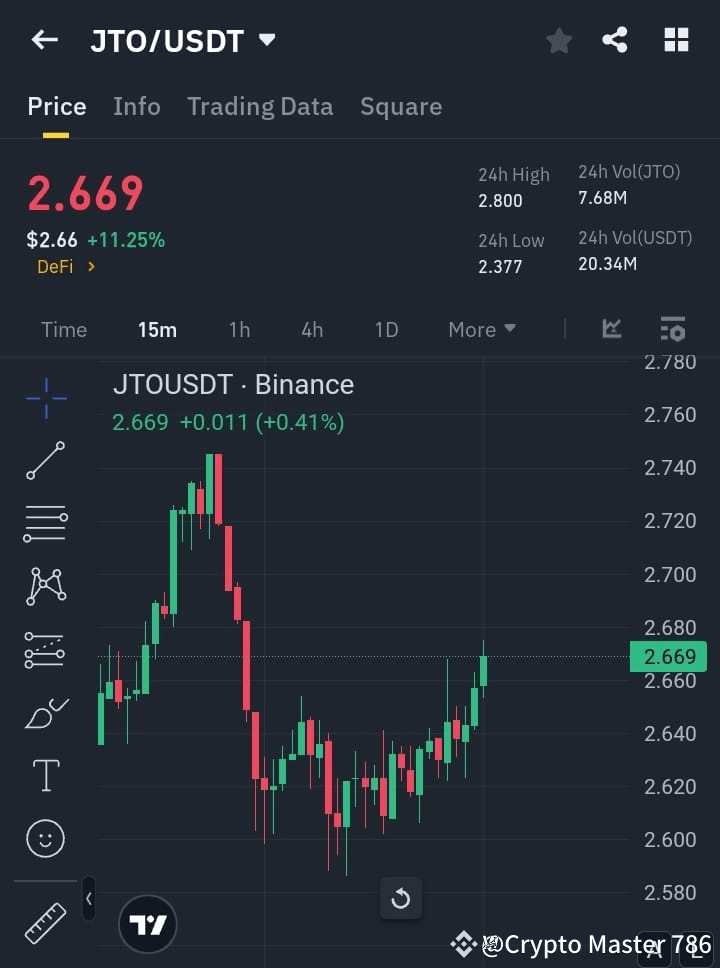Tap the chart refresh button
Image resolution: width=720 pixels, height=968 pixels.
[401, 898]
